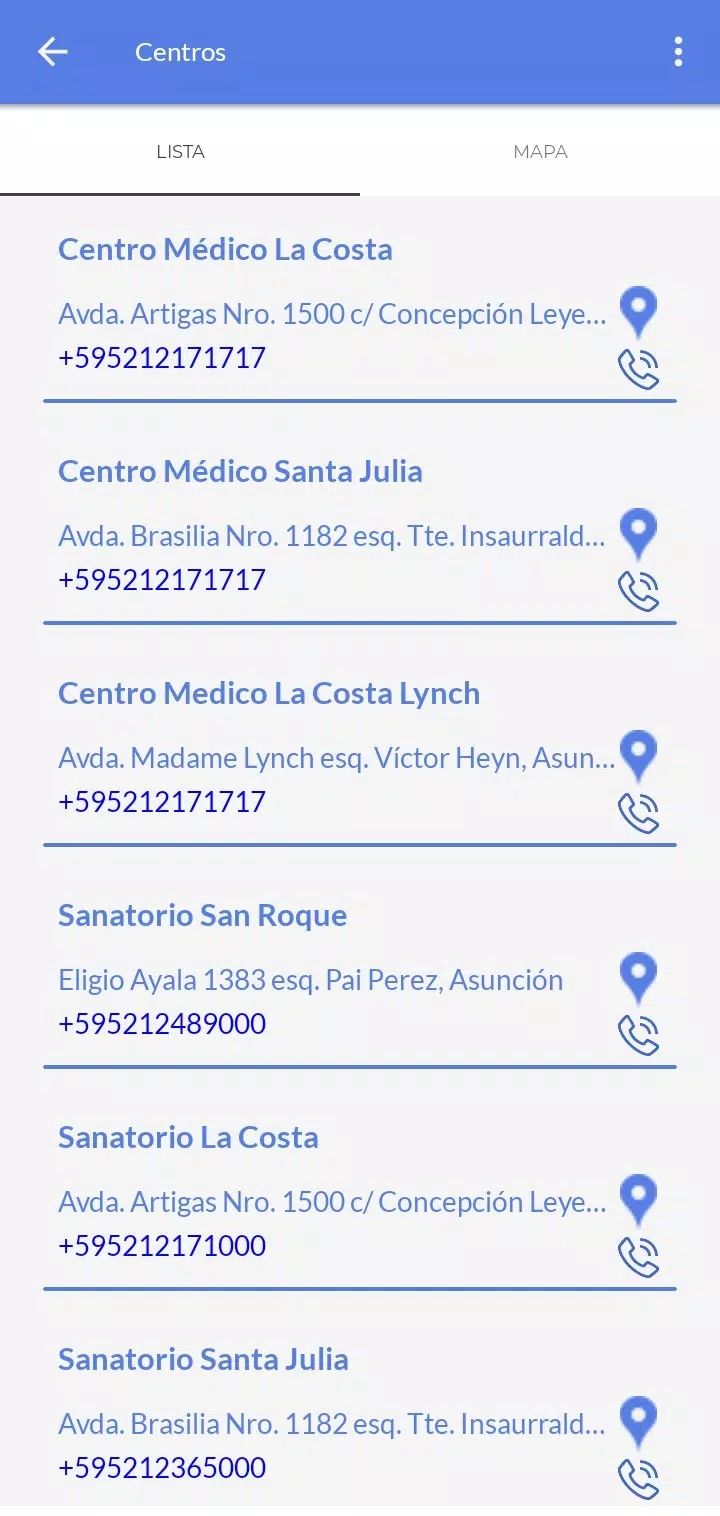Call Sanatorio San Roque
This screenshot has height=1516, width=720.
coord(638,1035)
